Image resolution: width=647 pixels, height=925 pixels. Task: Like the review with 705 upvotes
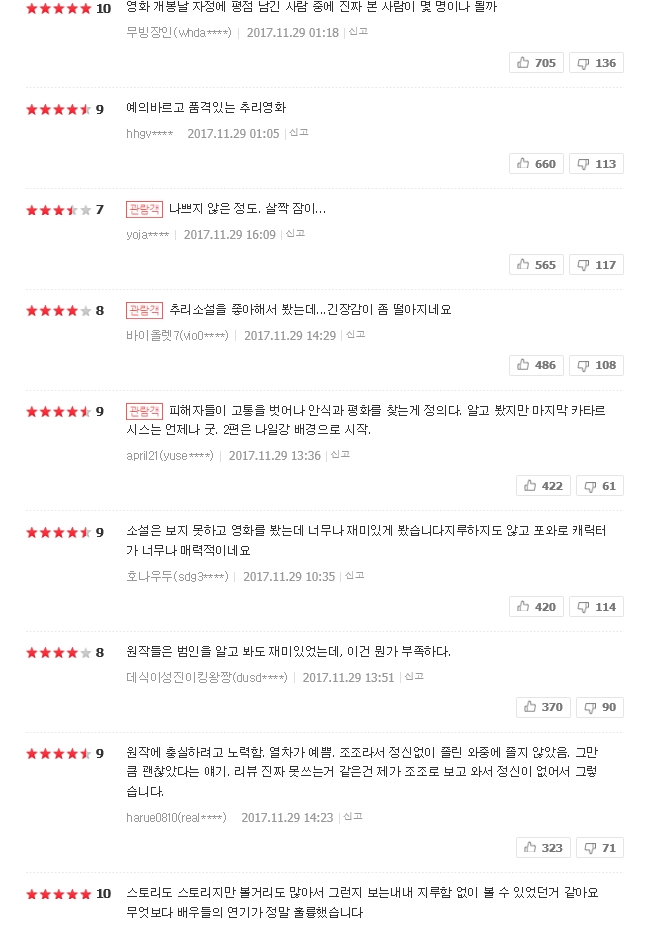(x=536, y=63)
